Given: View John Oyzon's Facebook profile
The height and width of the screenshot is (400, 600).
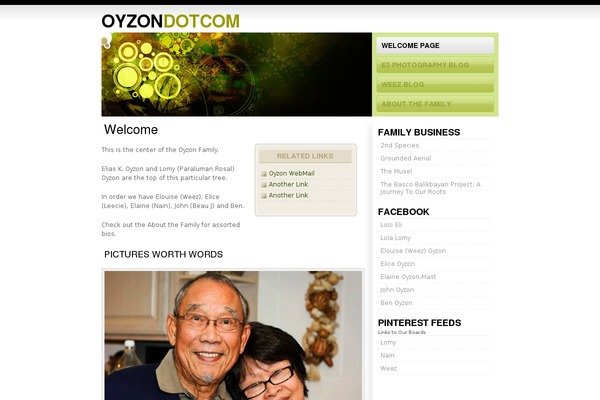Looking at the screenshot, I should (397, 290).
